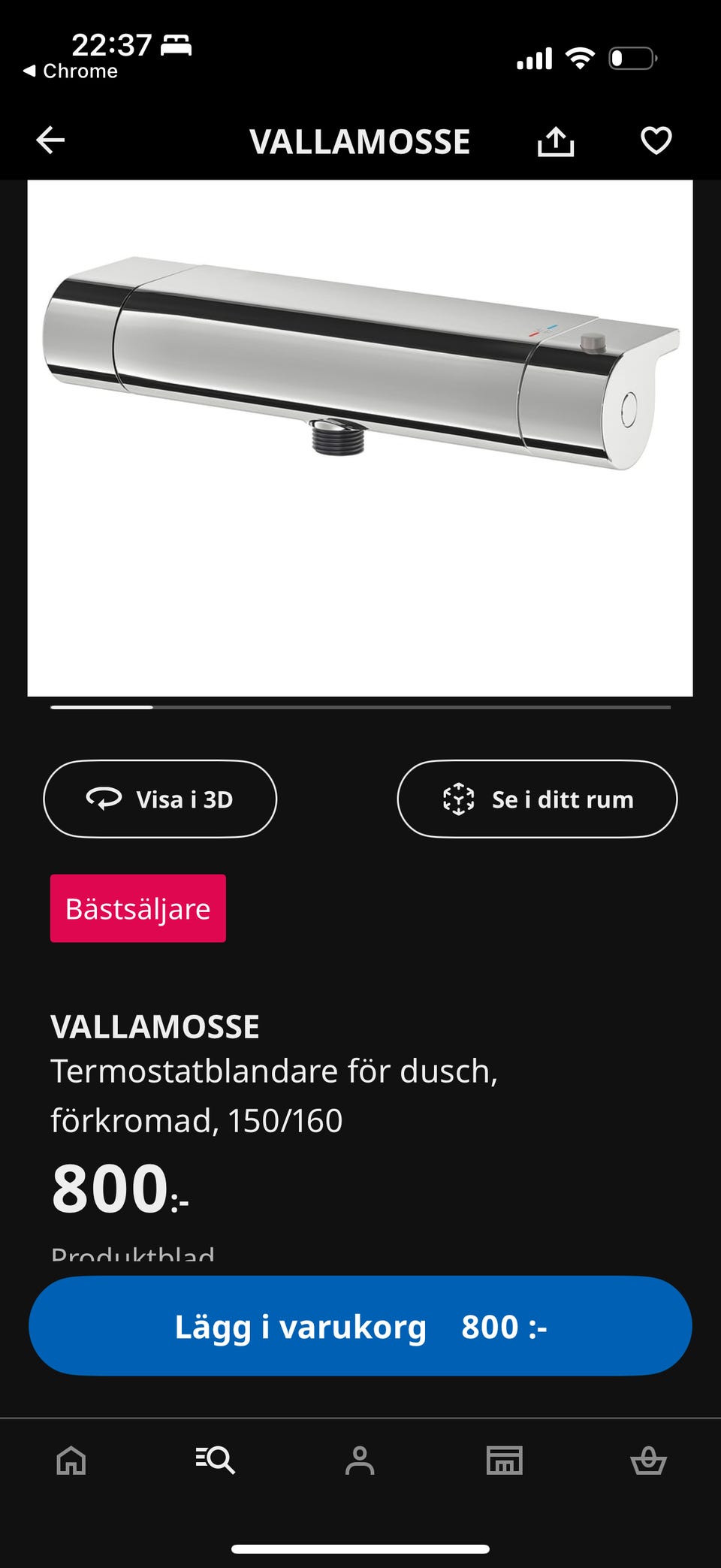The width and height of the screenshot is (721, 1568).
Task: Open the product name link VALLAMOSSE
Action: pyautogui.click(x=155, y=1026)
